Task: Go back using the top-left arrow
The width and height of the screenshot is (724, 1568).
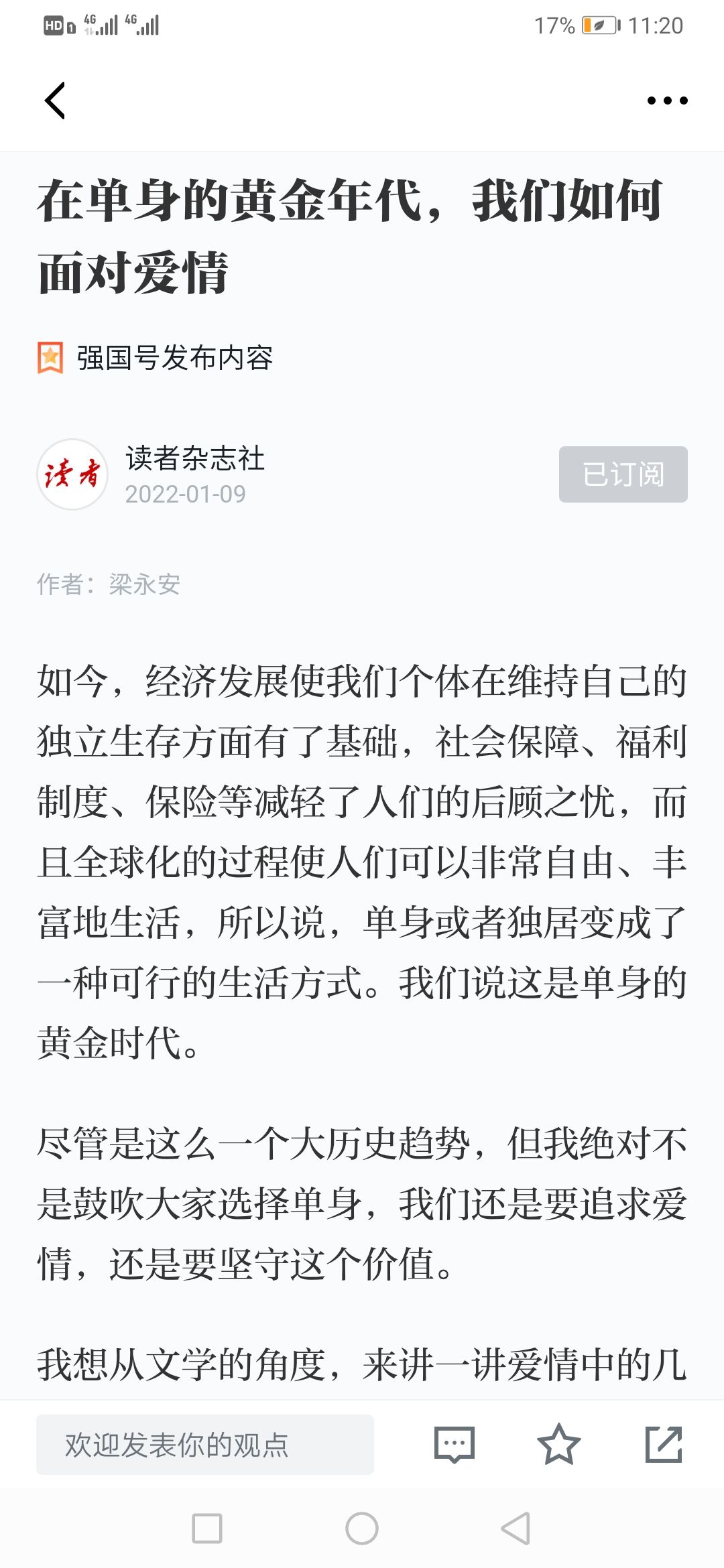Action: pyautogui.click(x=55, y=101)
